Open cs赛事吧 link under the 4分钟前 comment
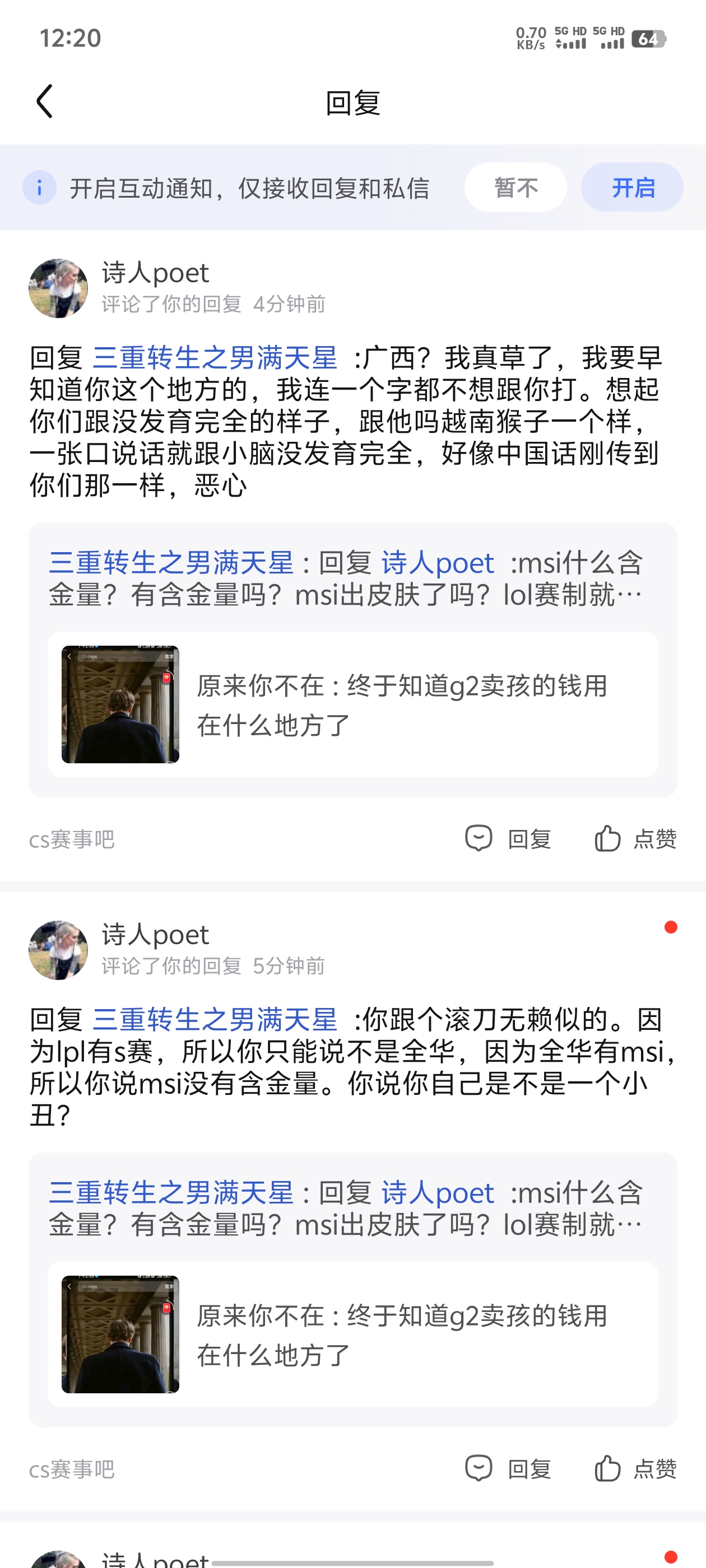This screenshot has width=706, height=1568. click(x=72, y=840)
